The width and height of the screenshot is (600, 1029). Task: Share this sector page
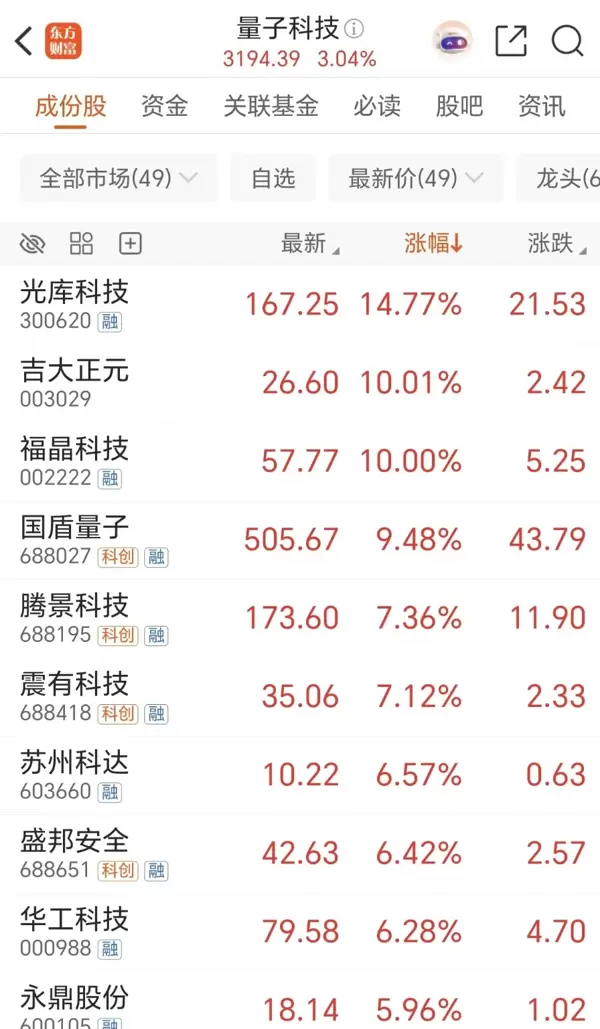coord(511,41)
